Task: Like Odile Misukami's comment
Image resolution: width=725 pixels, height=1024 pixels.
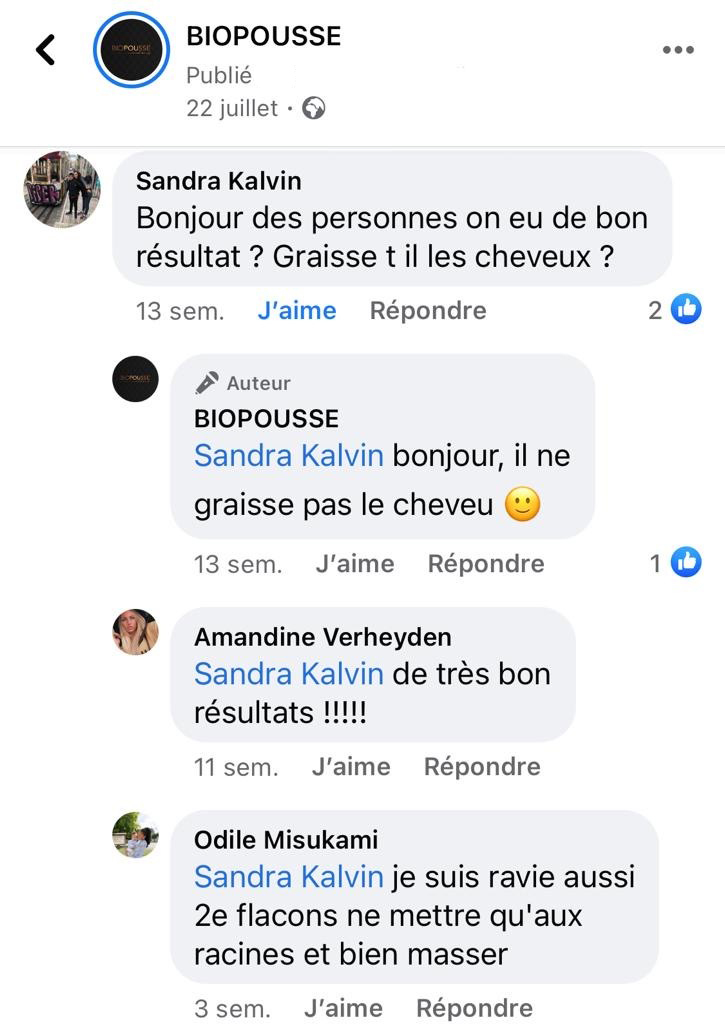Action: tap(343, 1008)
